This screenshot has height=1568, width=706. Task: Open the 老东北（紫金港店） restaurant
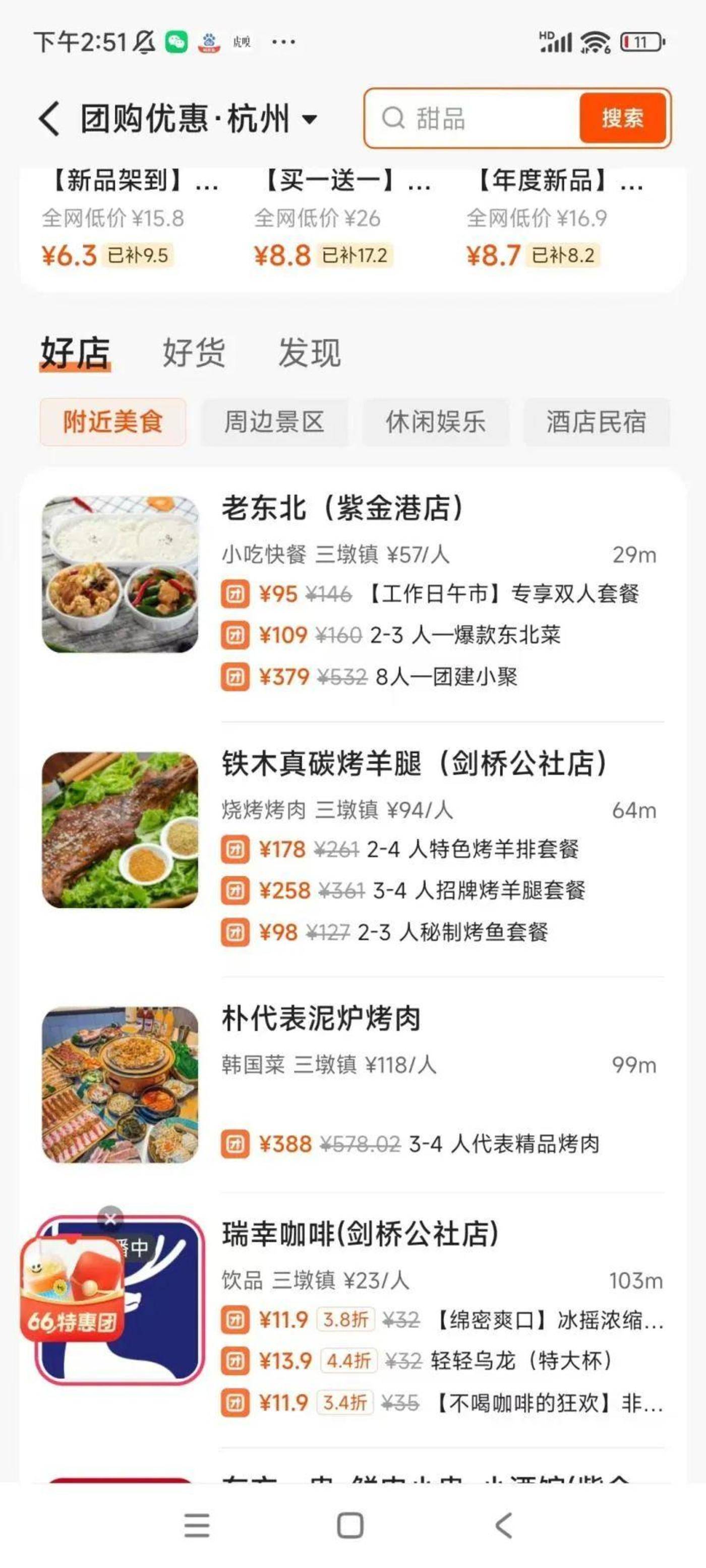[x=342, y=508]
